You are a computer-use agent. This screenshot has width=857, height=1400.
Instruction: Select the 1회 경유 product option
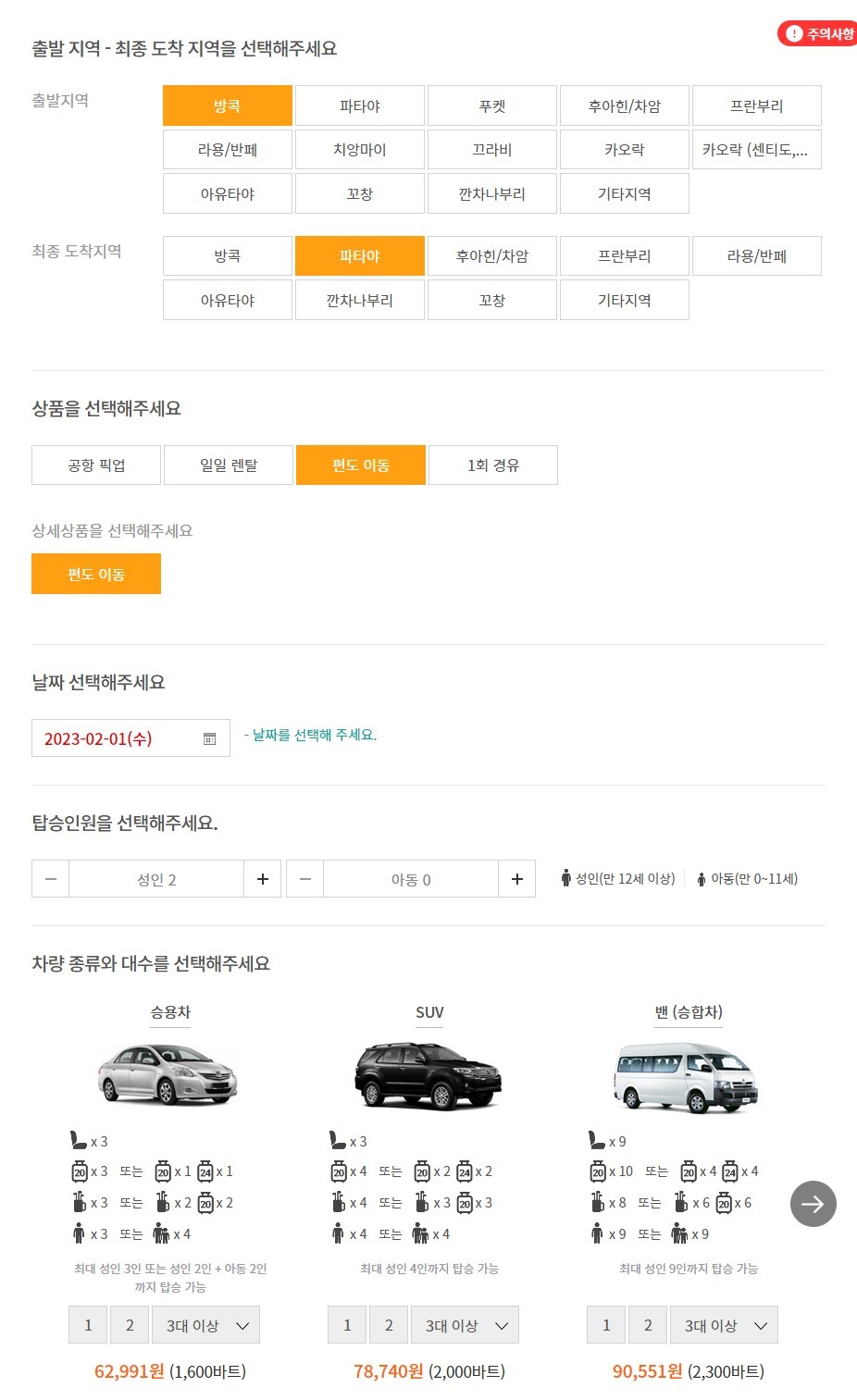click(493, 465)
